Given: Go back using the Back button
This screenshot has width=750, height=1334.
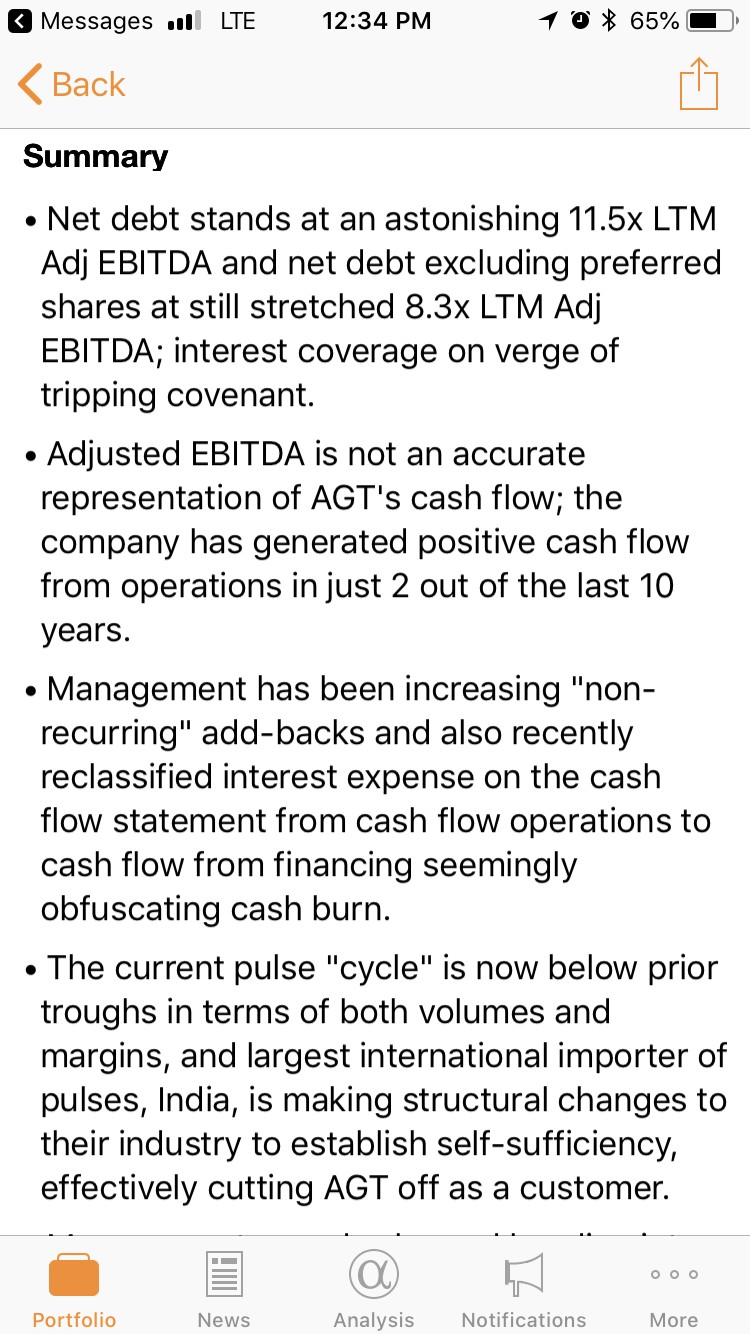Looking at the screenshot, I should point(72,84).
